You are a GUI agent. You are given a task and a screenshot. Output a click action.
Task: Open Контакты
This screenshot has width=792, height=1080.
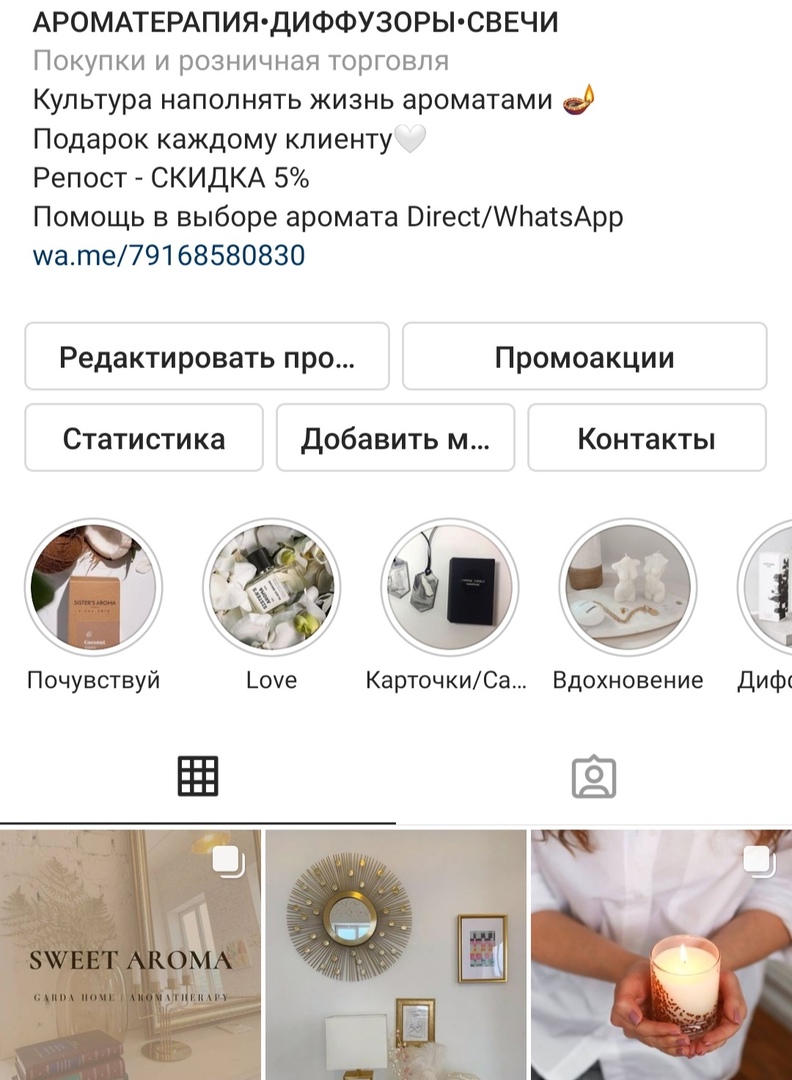click(x=646, y=438)
